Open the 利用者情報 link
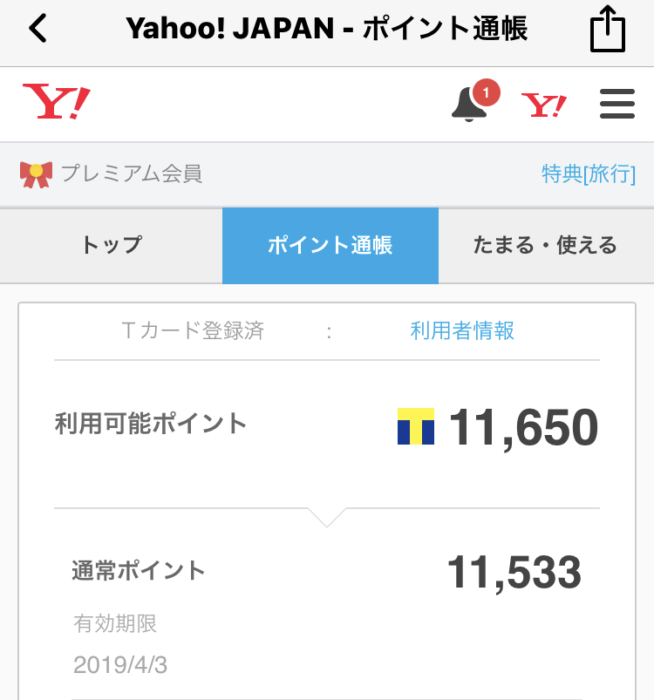 (462, 331)
